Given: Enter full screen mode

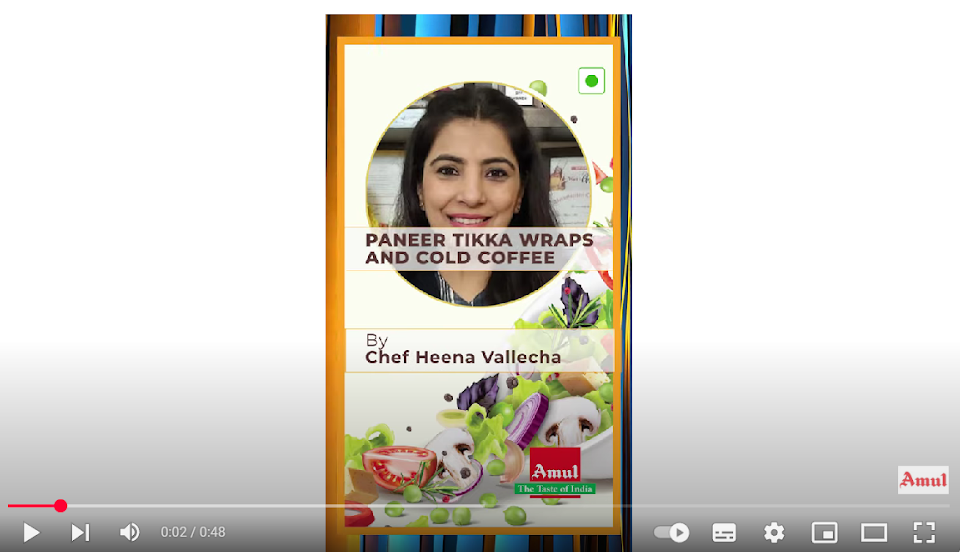Looking at the screenshot, I should 924,533.
